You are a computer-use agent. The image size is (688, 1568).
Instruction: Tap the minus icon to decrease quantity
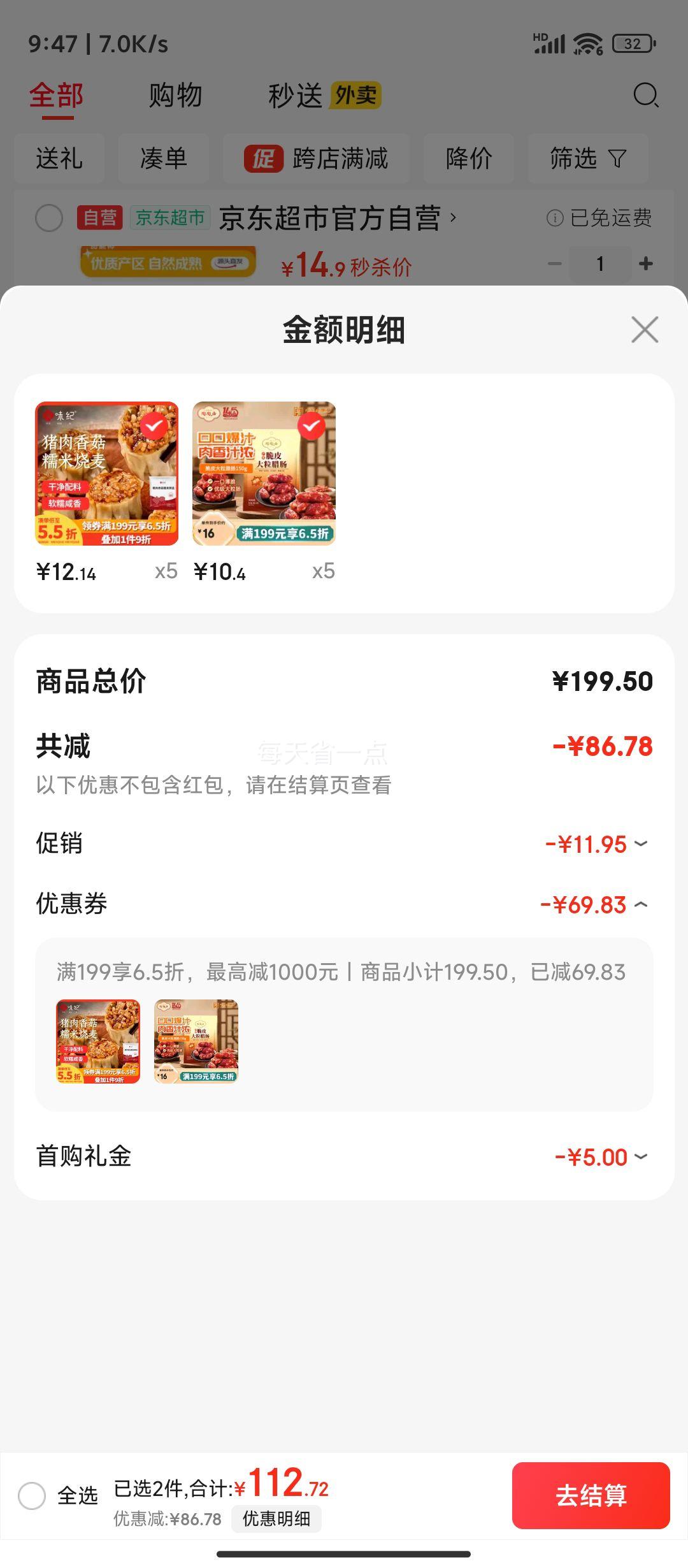555,262
